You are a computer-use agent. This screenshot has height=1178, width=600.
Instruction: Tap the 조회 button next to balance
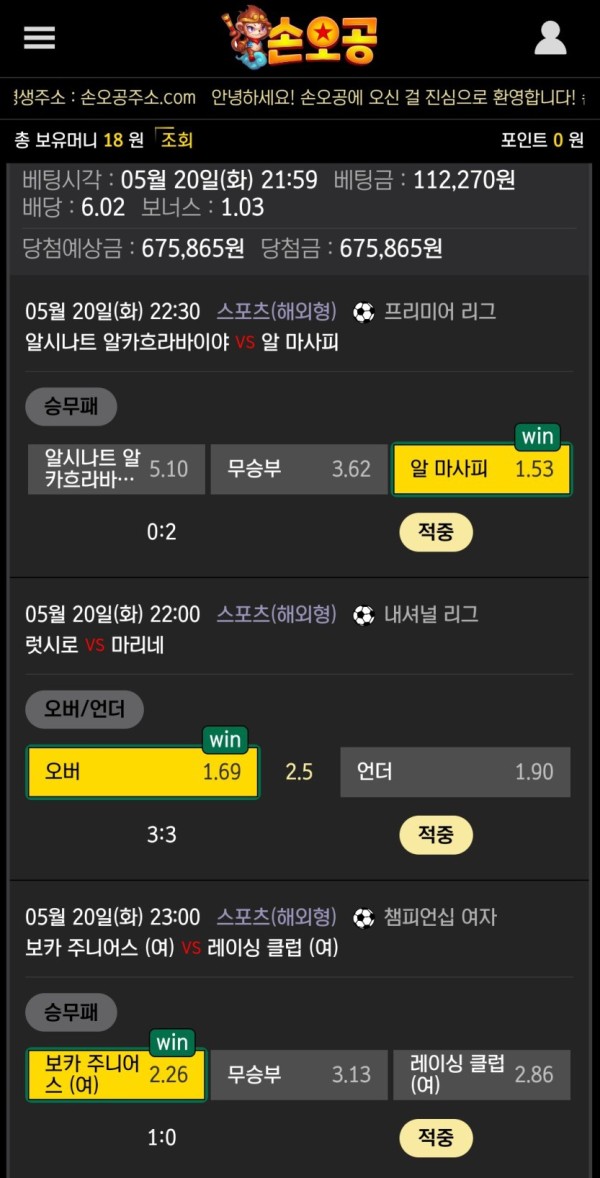[x=176, y=140]
